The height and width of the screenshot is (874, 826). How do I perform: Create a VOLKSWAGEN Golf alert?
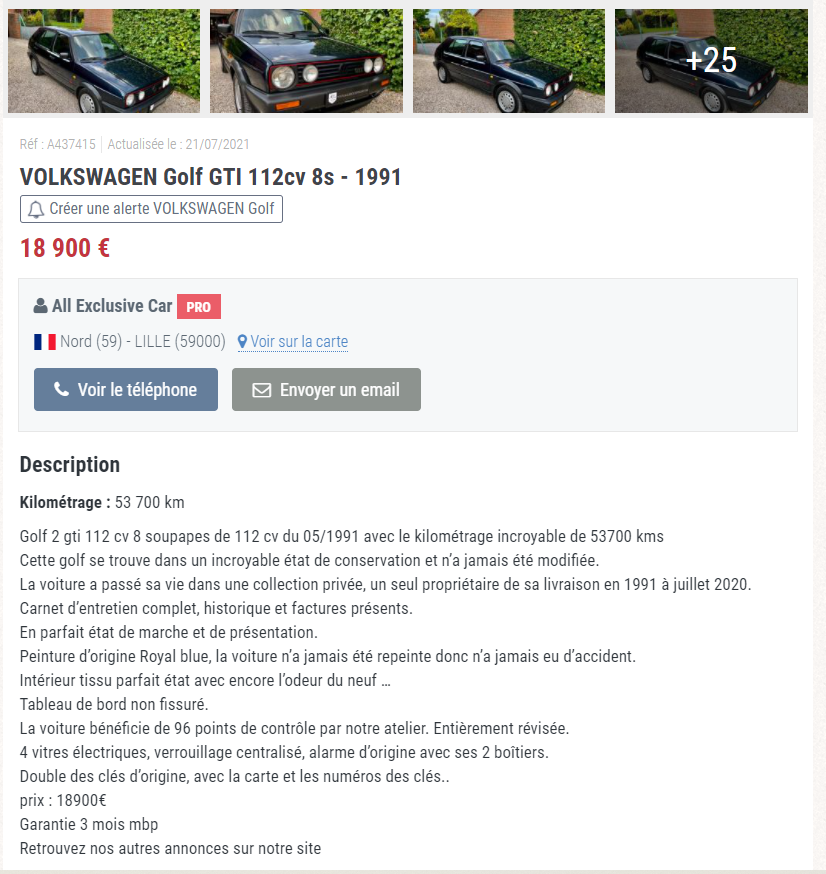(151, 209)
